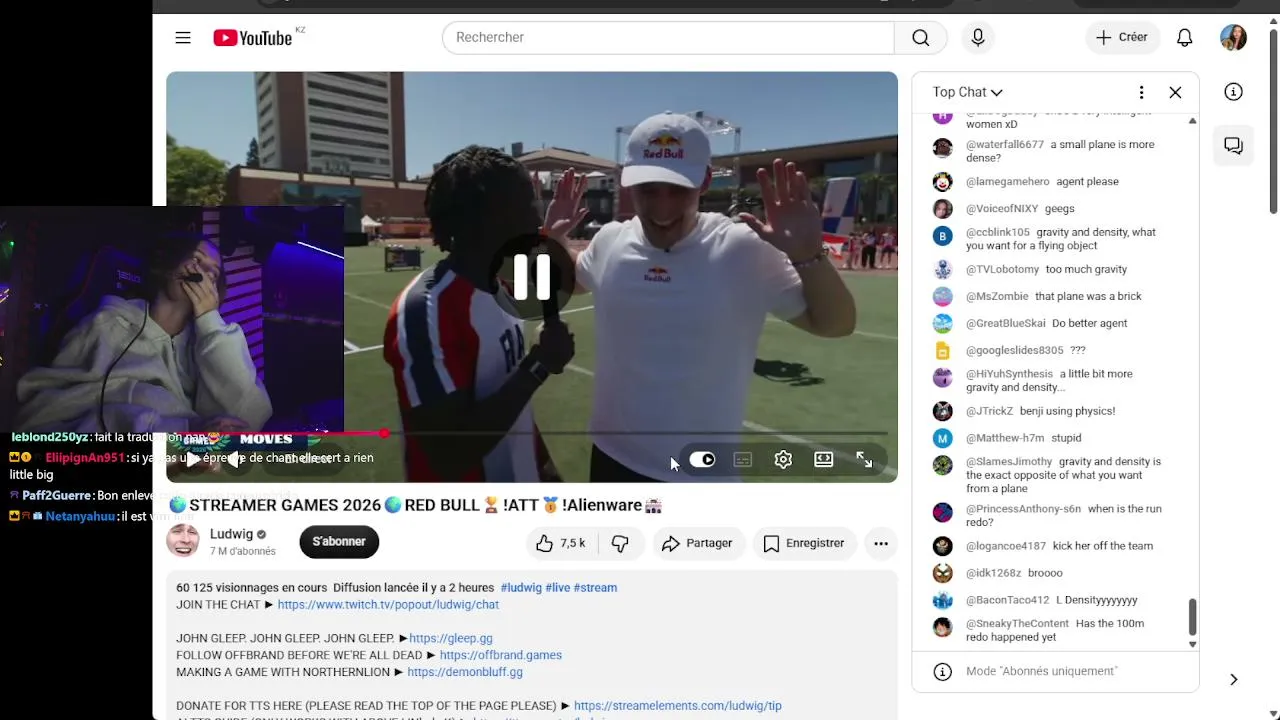Close the live chat panel

[x=1175, y=92]
